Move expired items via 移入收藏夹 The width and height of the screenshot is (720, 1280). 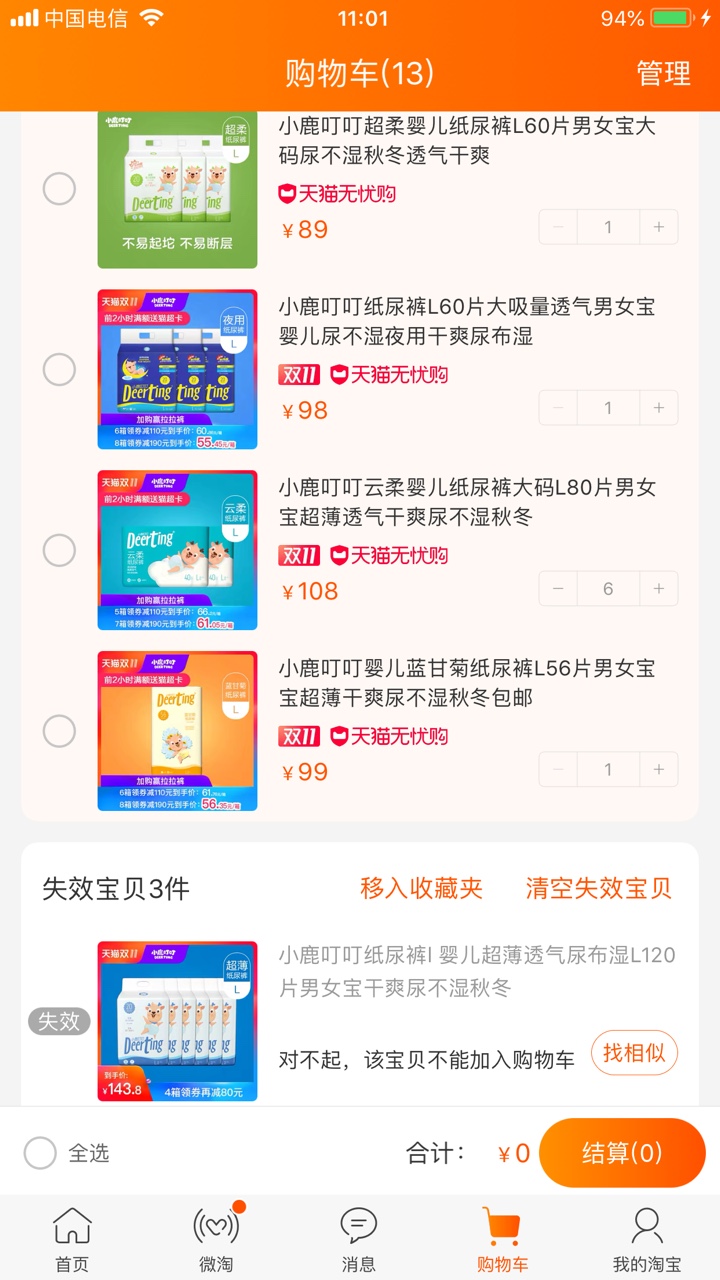click(x=422, y=888)
